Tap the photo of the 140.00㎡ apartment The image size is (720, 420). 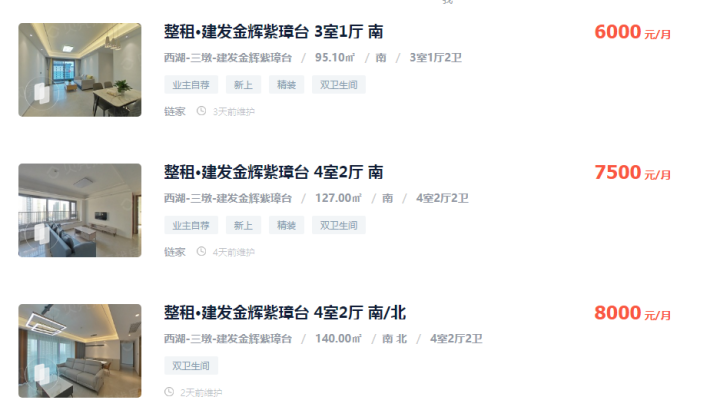click(80, 350)
